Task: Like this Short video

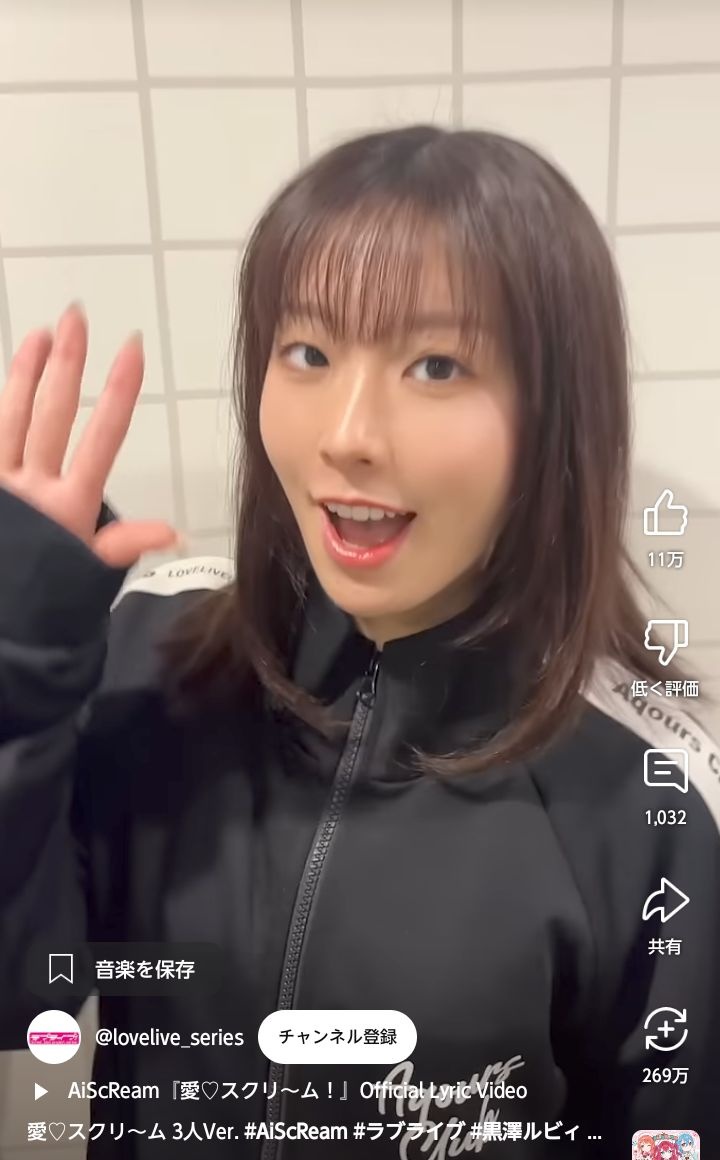Action: pyautogui.click(x=665, y=515)
